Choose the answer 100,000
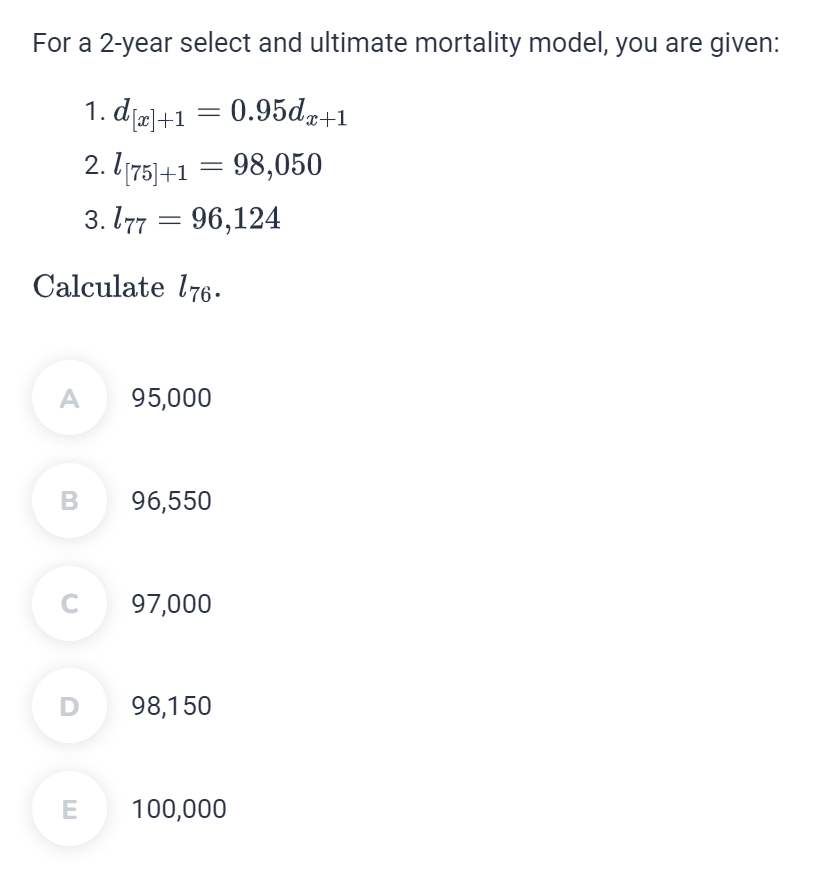817x879 pixels. (178, 809)
